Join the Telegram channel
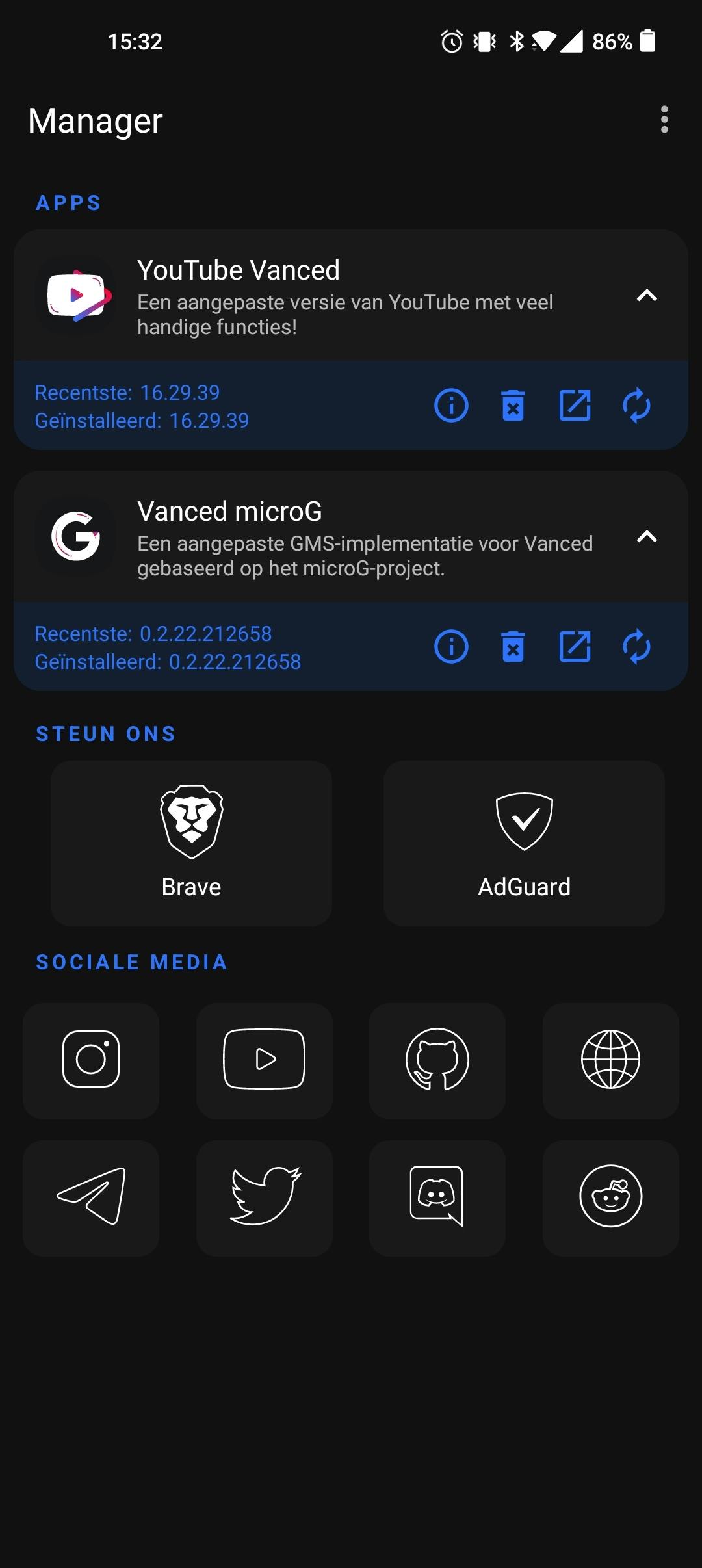The width and height of the screenshot is (702, 1568). click(x=91, y=1197)
